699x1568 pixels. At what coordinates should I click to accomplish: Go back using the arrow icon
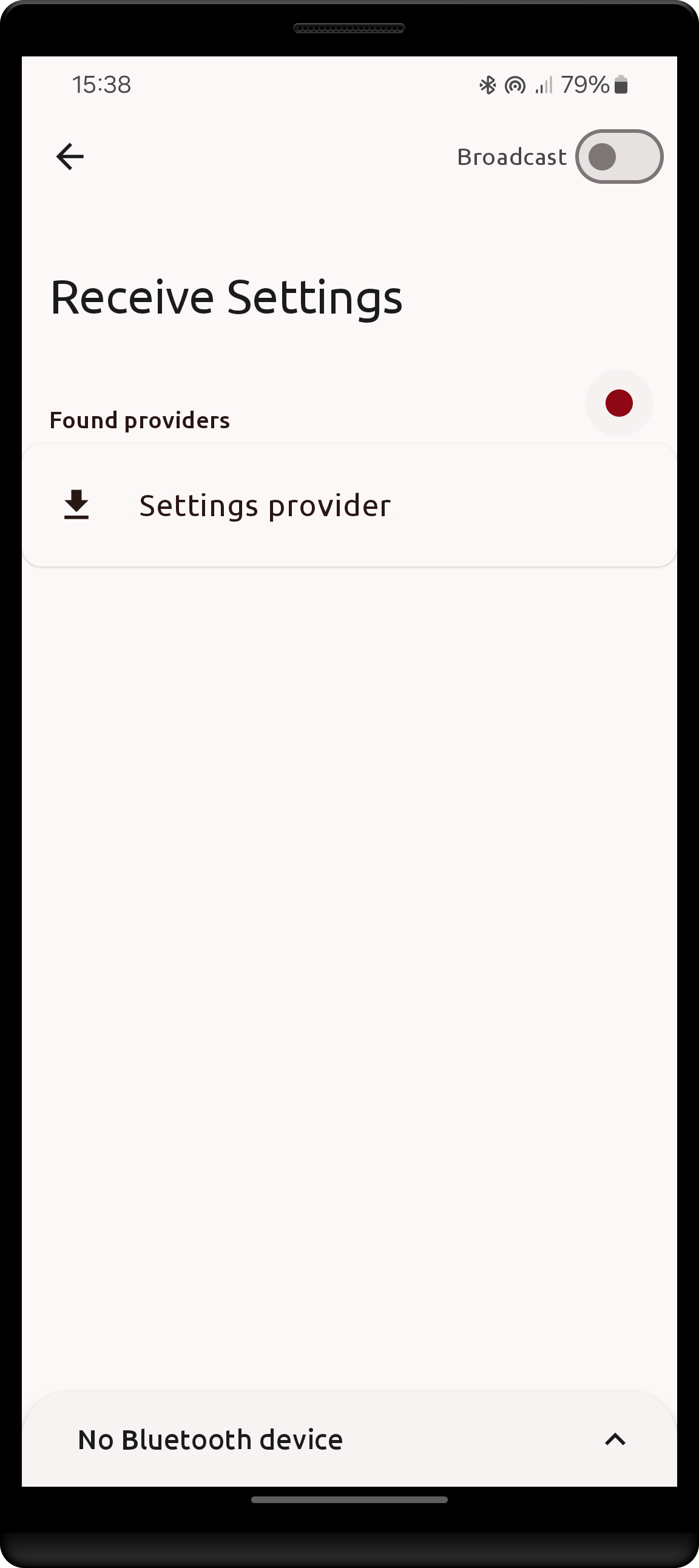coord(70,156)
